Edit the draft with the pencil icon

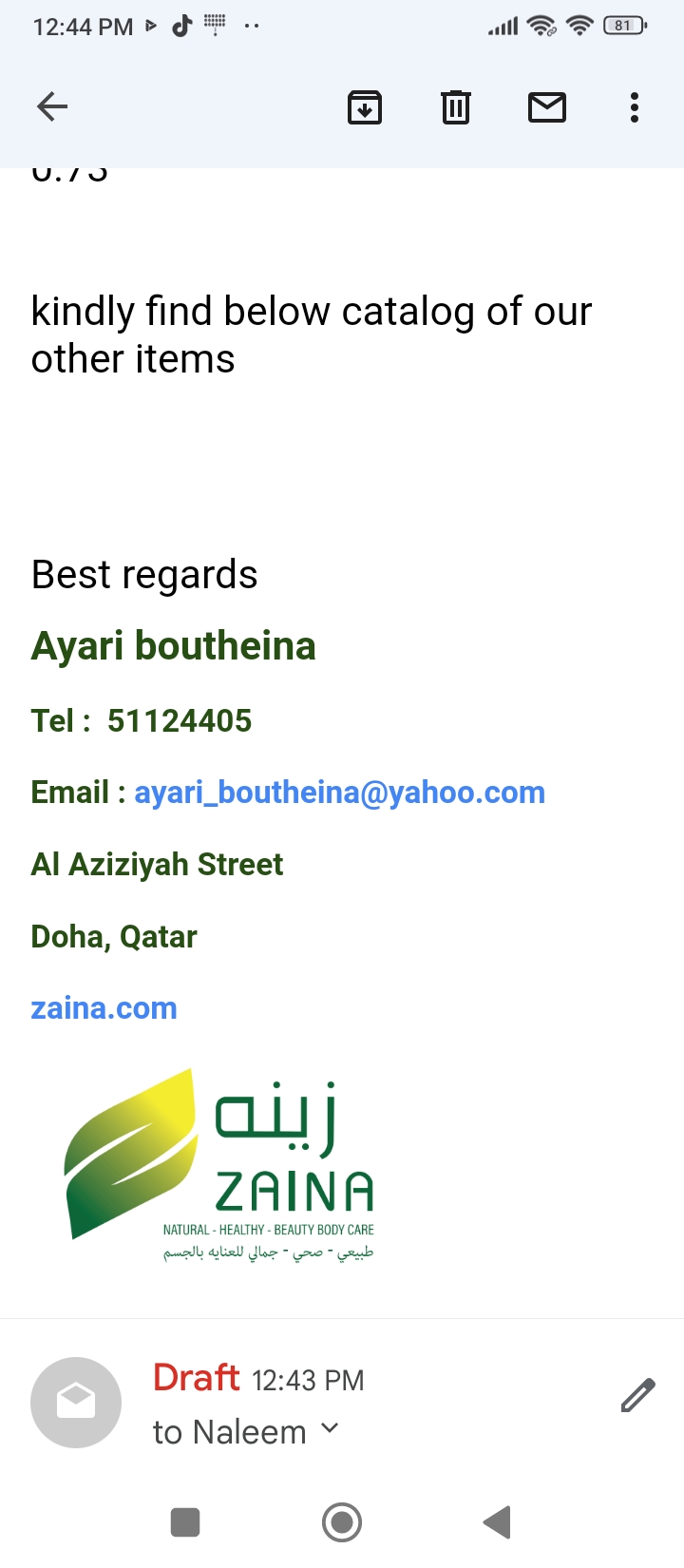tap(637, 1395)
